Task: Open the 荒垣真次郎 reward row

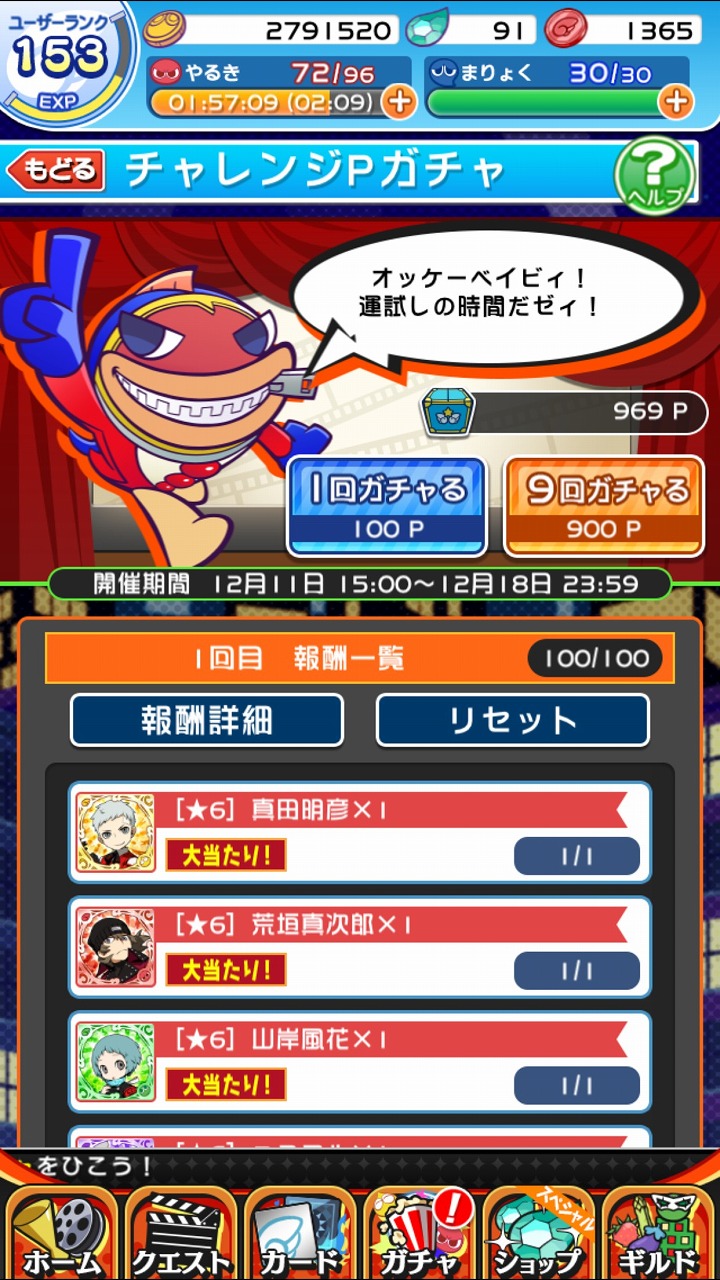Action: click(360, 947)
